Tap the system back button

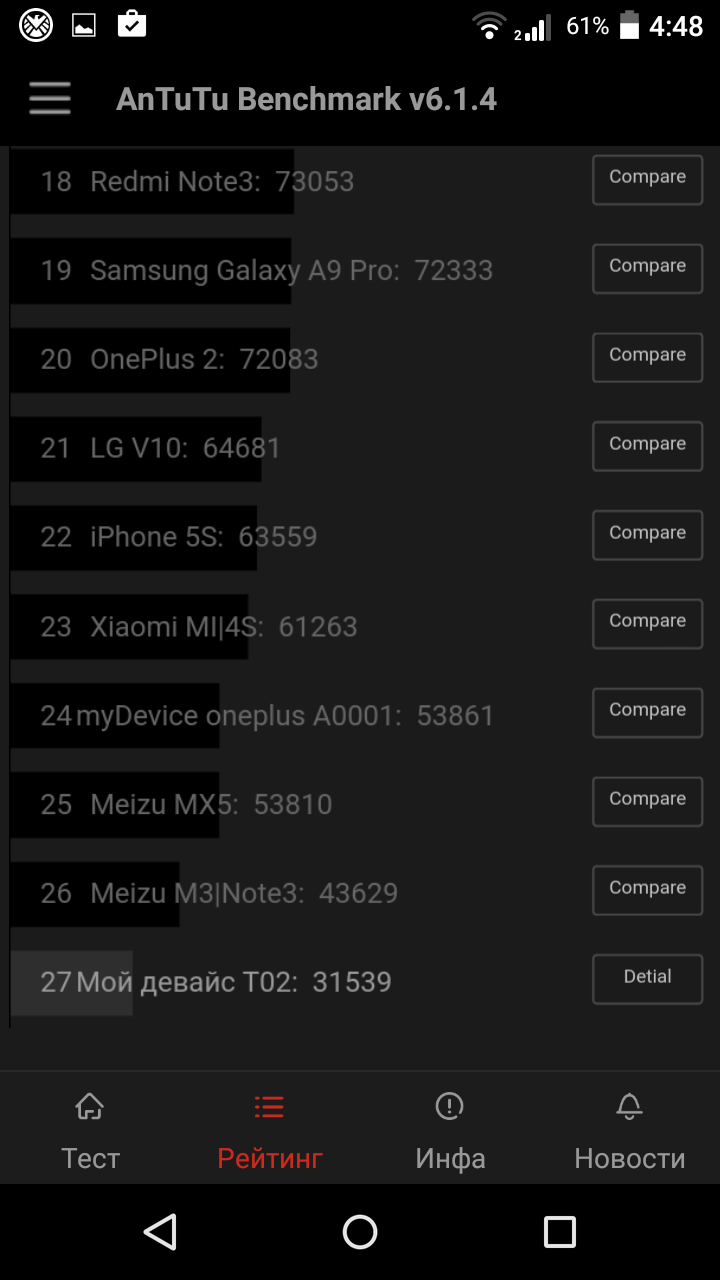pyautogui.click(x=160, y=1232)
